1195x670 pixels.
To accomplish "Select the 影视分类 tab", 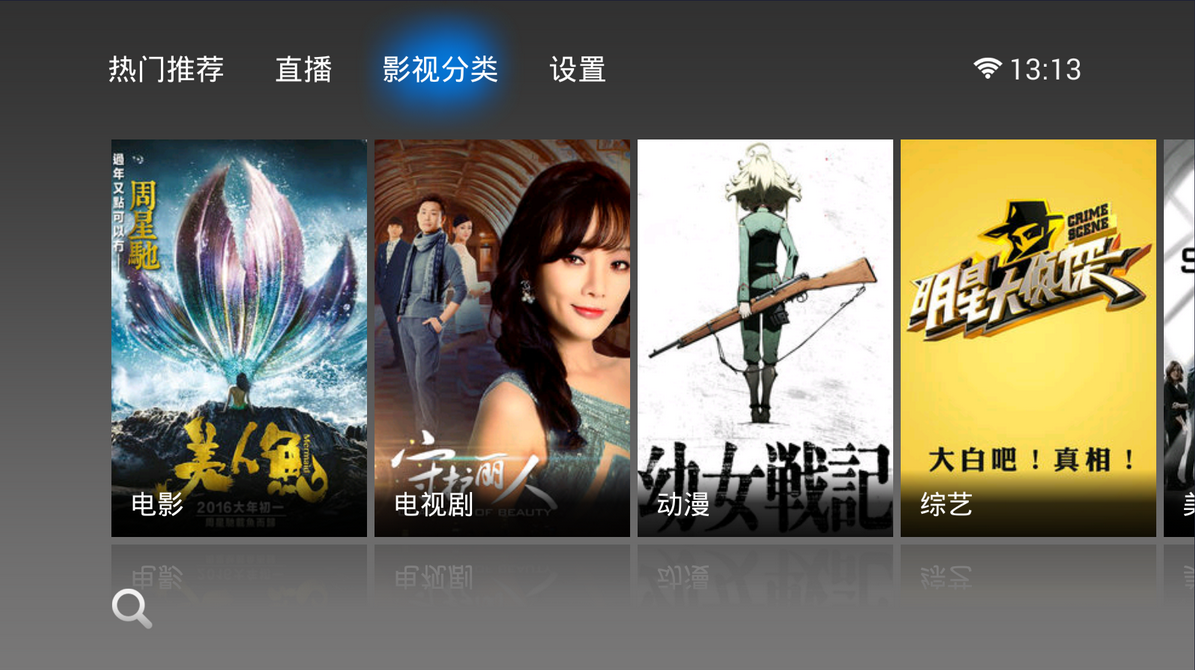I will [x=440, y=70].
